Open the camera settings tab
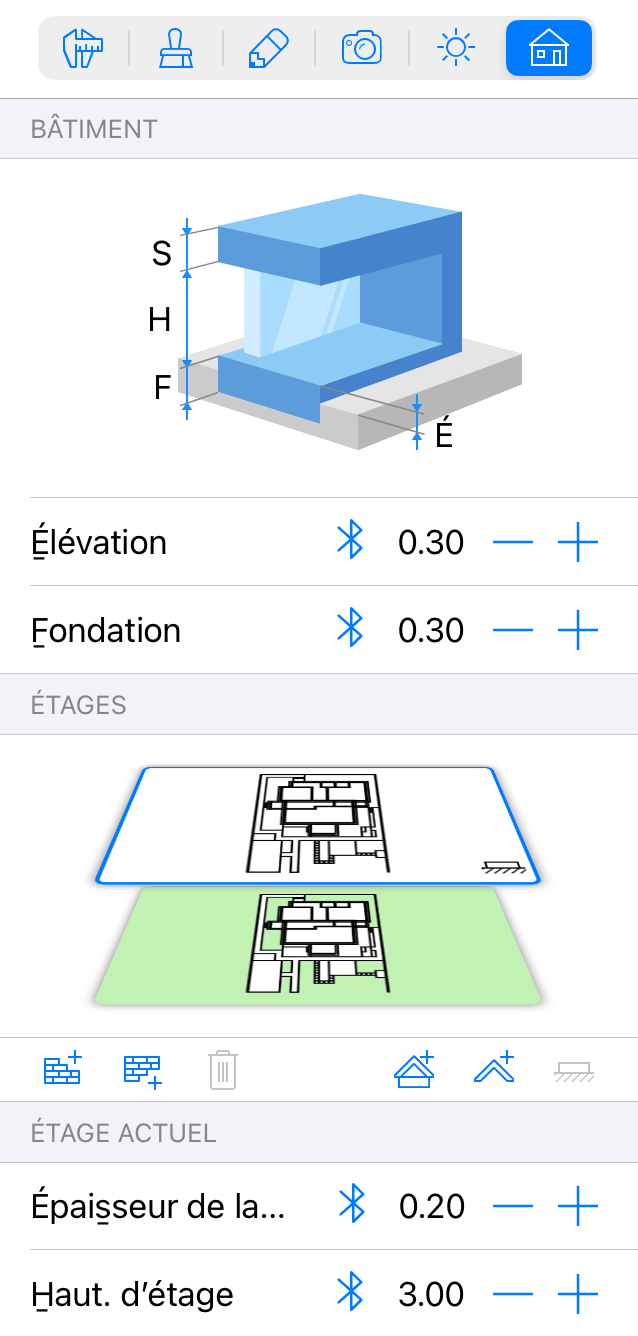Image resolution: width=638 pixels, height=1336 pixels. click(362, 47)
